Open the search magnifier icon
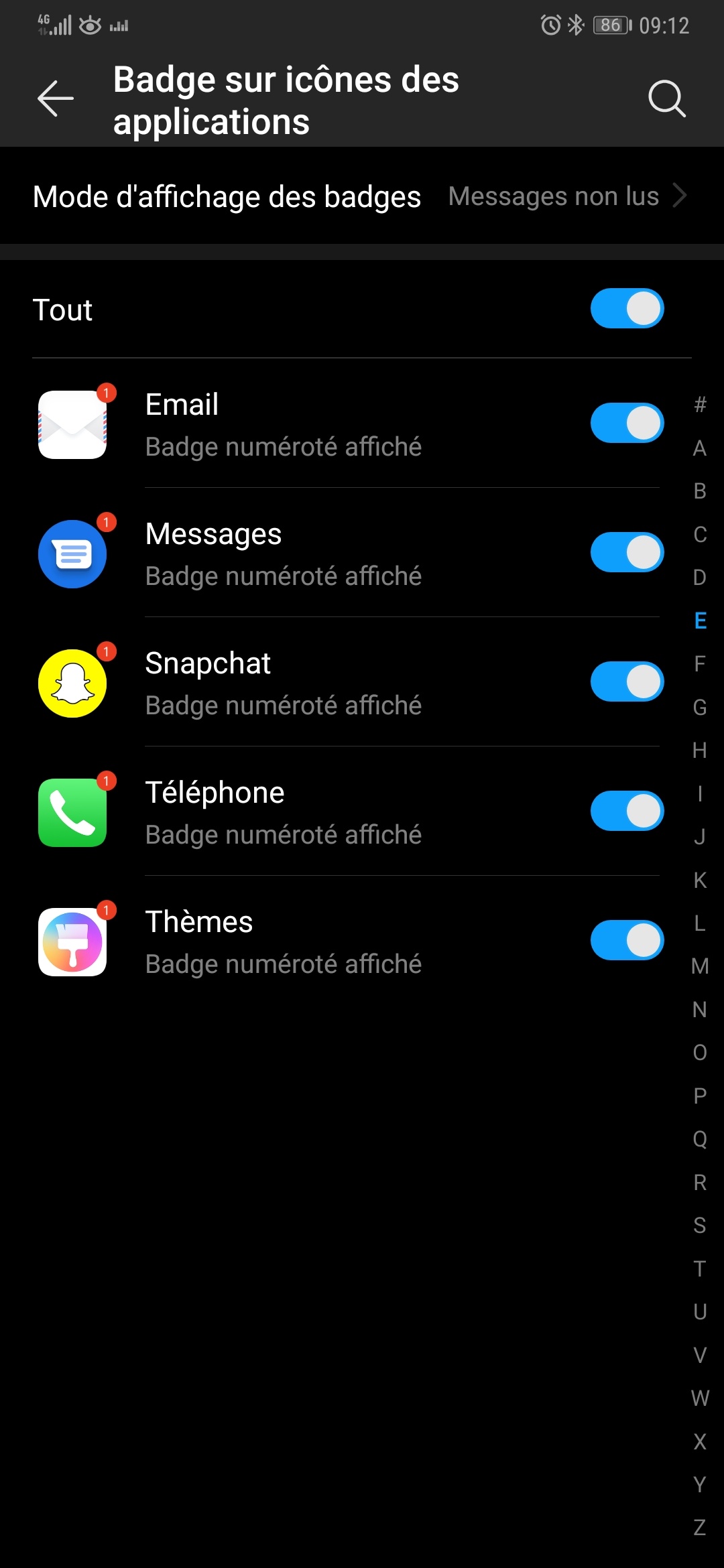724x1568 pixels. 666,99
